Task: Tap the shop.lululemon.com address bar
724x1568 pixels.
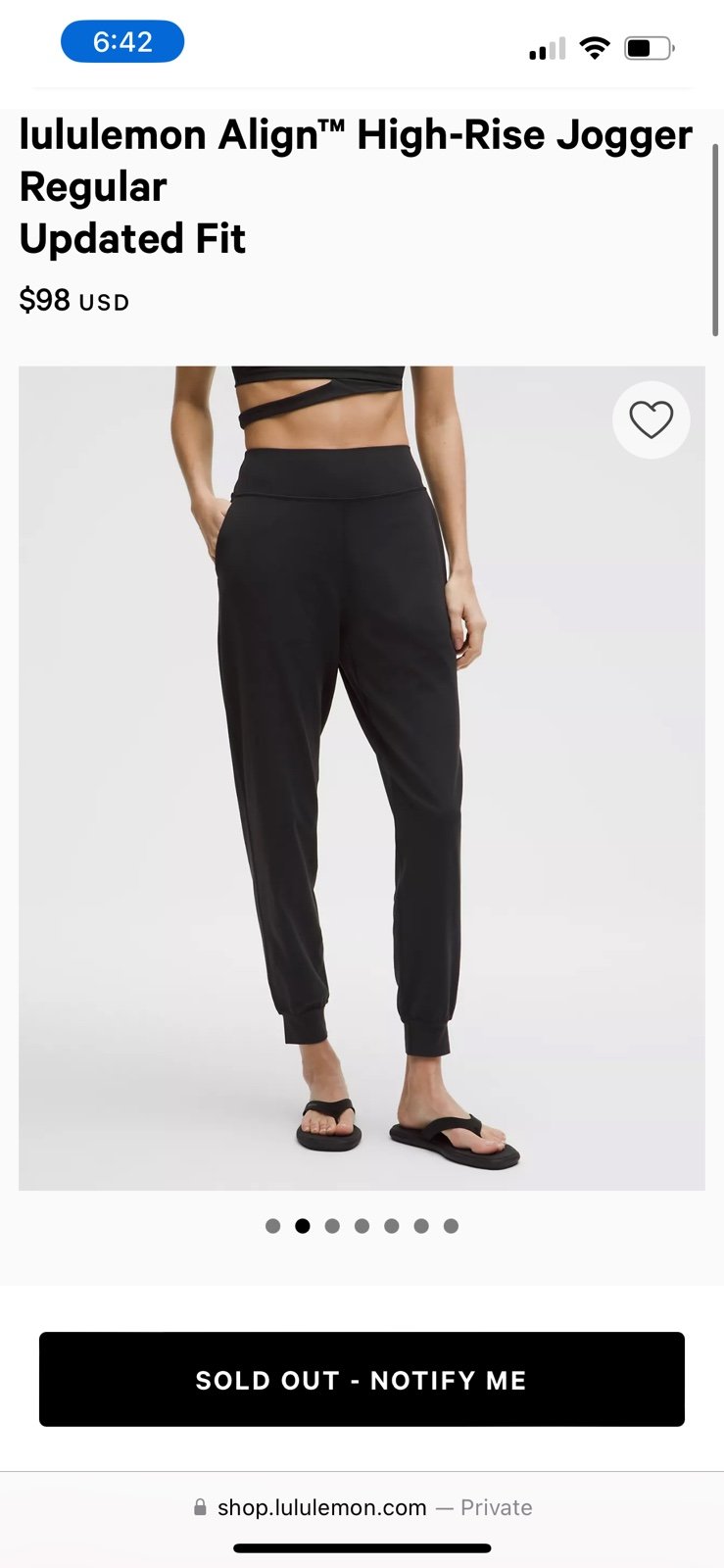Action: click(362, 1507)
